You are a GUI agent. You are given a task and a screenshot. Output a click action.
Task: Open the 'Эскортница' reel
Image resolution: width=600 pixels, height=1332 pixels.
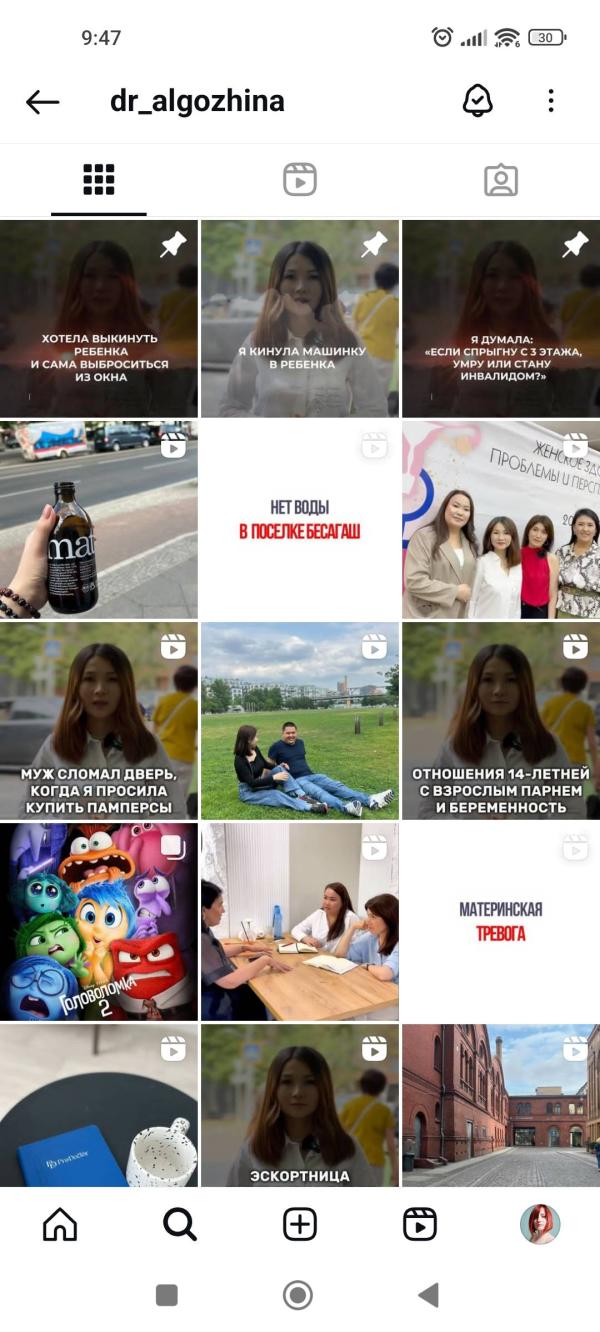(300, 1105)
